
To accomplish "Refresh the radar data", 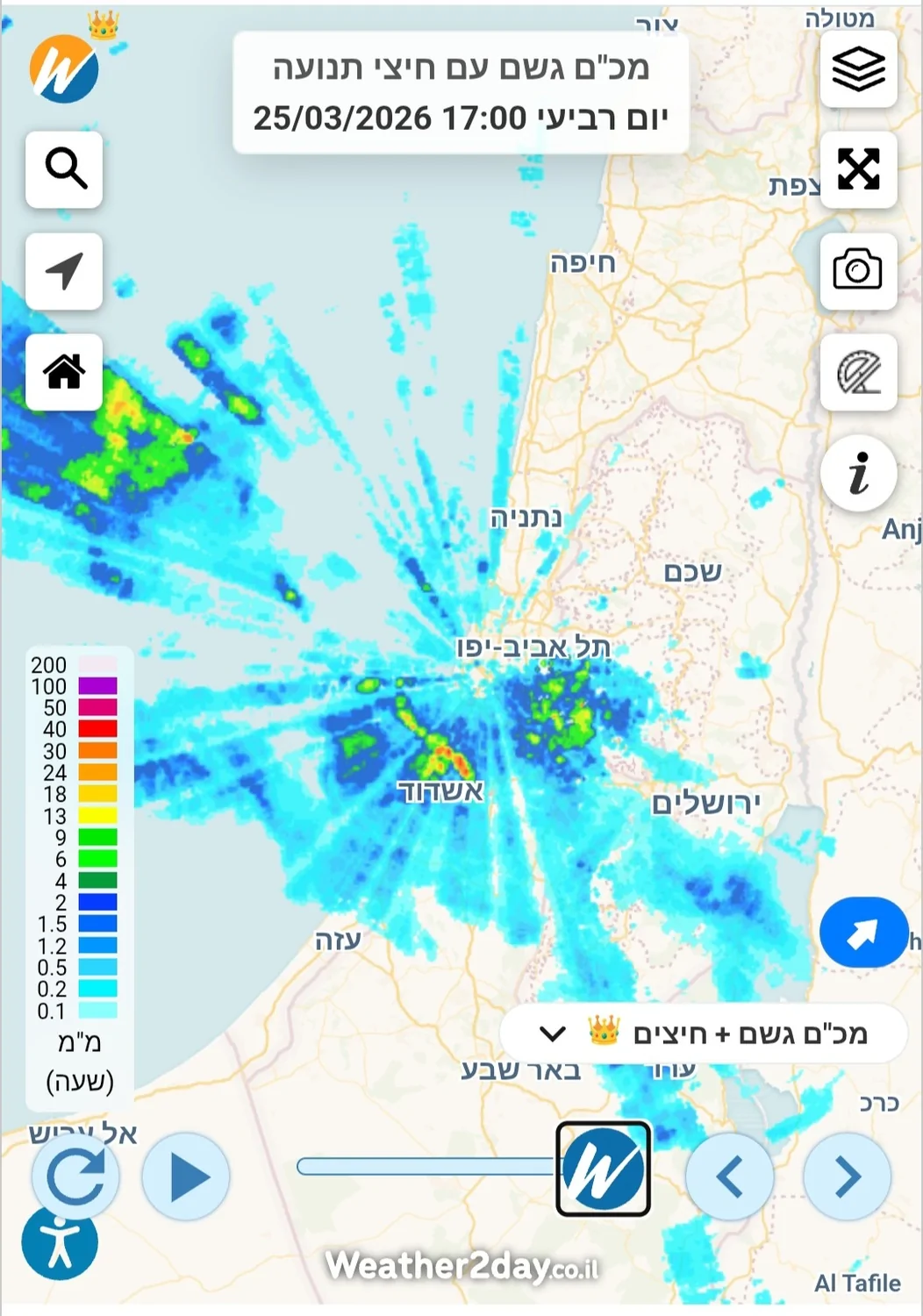I will tap(75, 1177).
